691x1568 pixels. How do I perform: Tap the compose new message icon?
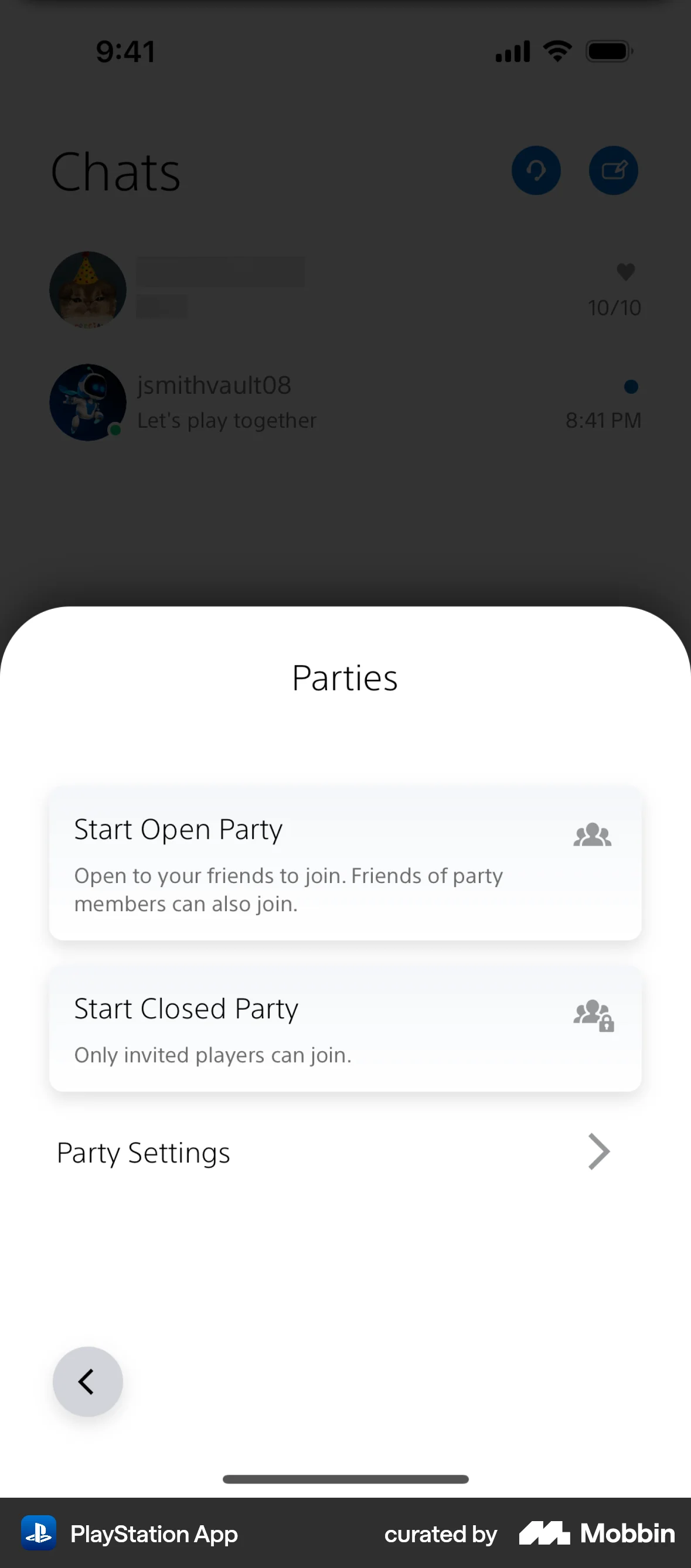(614, 171)
